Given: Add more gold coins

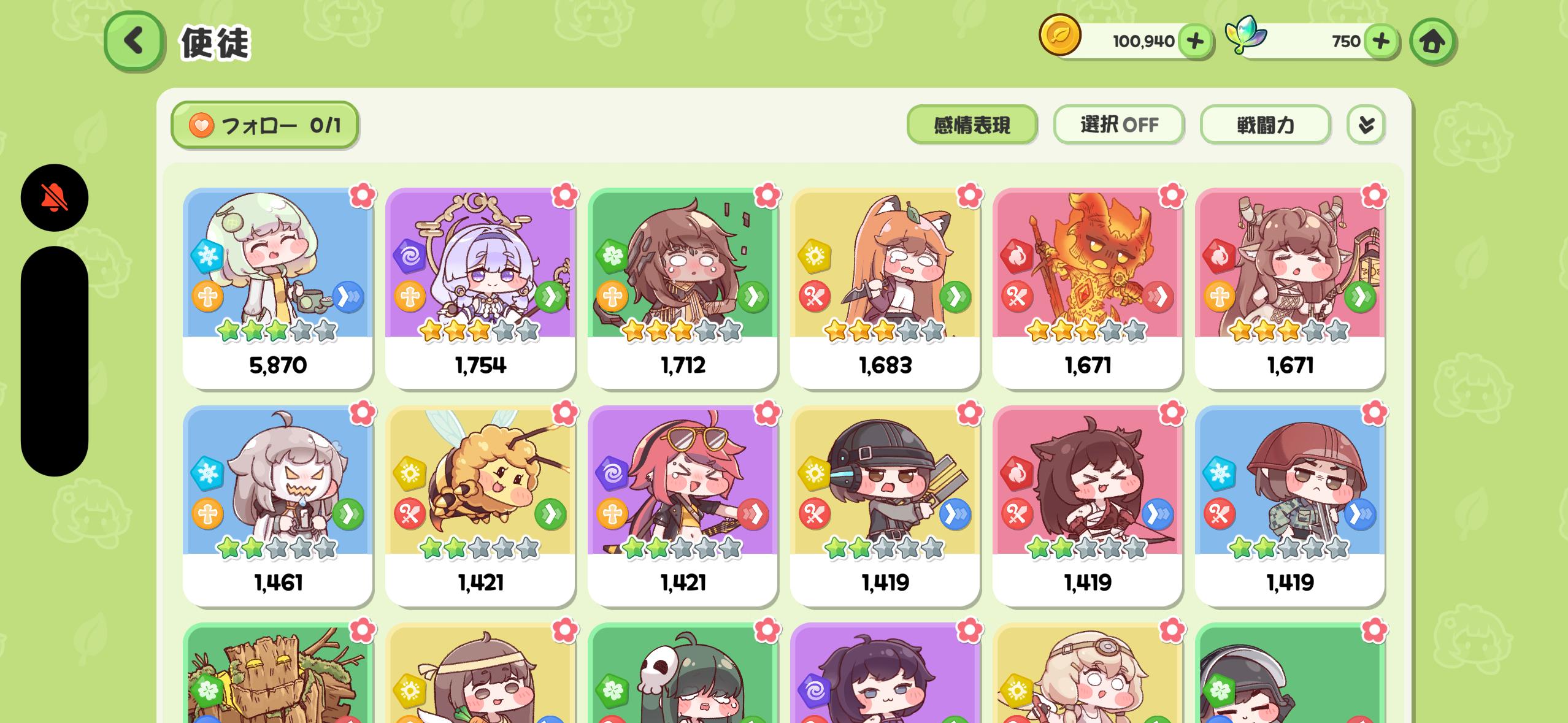Looking at the screenshot, I should (x=1194, y=42).
